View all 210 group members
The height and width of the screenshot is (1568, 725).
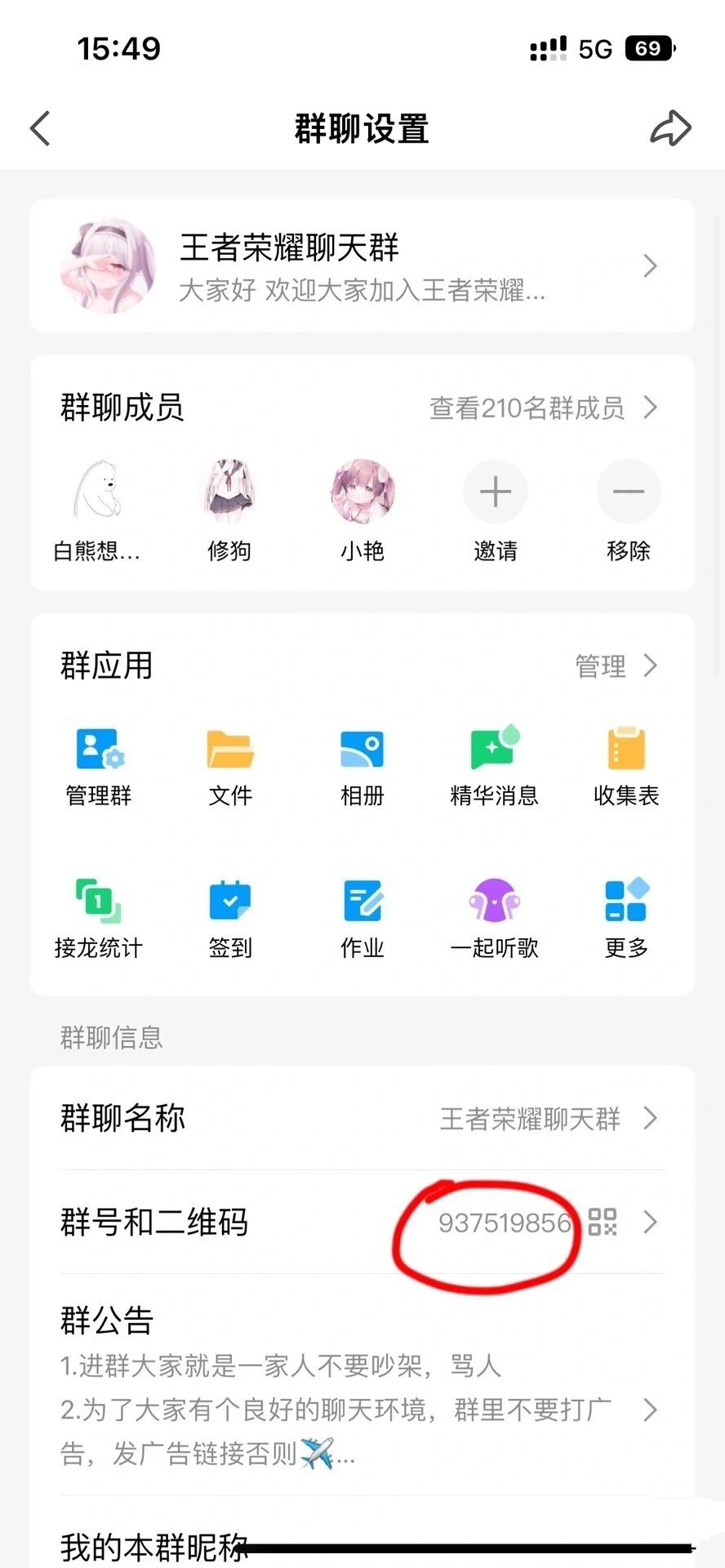pos(543,408)
